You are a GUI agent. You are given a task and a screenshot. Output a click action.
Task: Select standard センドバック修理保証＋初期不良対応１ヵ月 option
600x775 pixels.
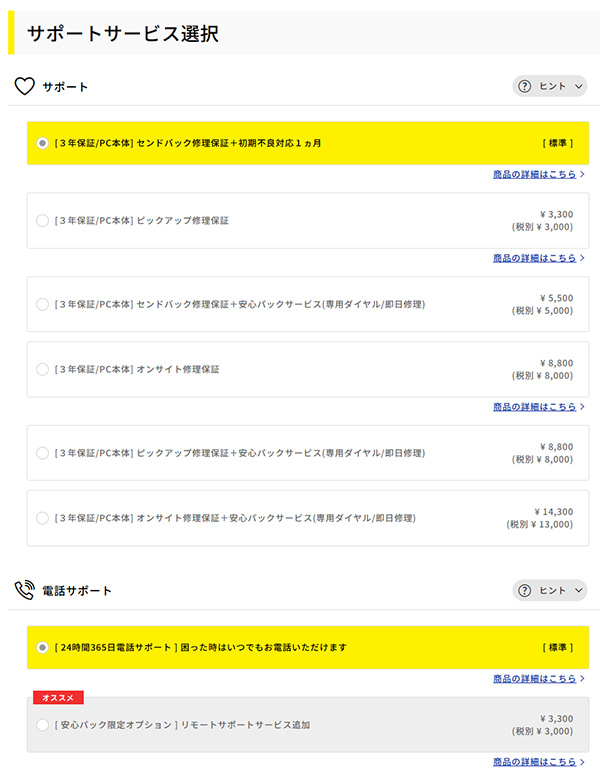(x=42, y=143)
